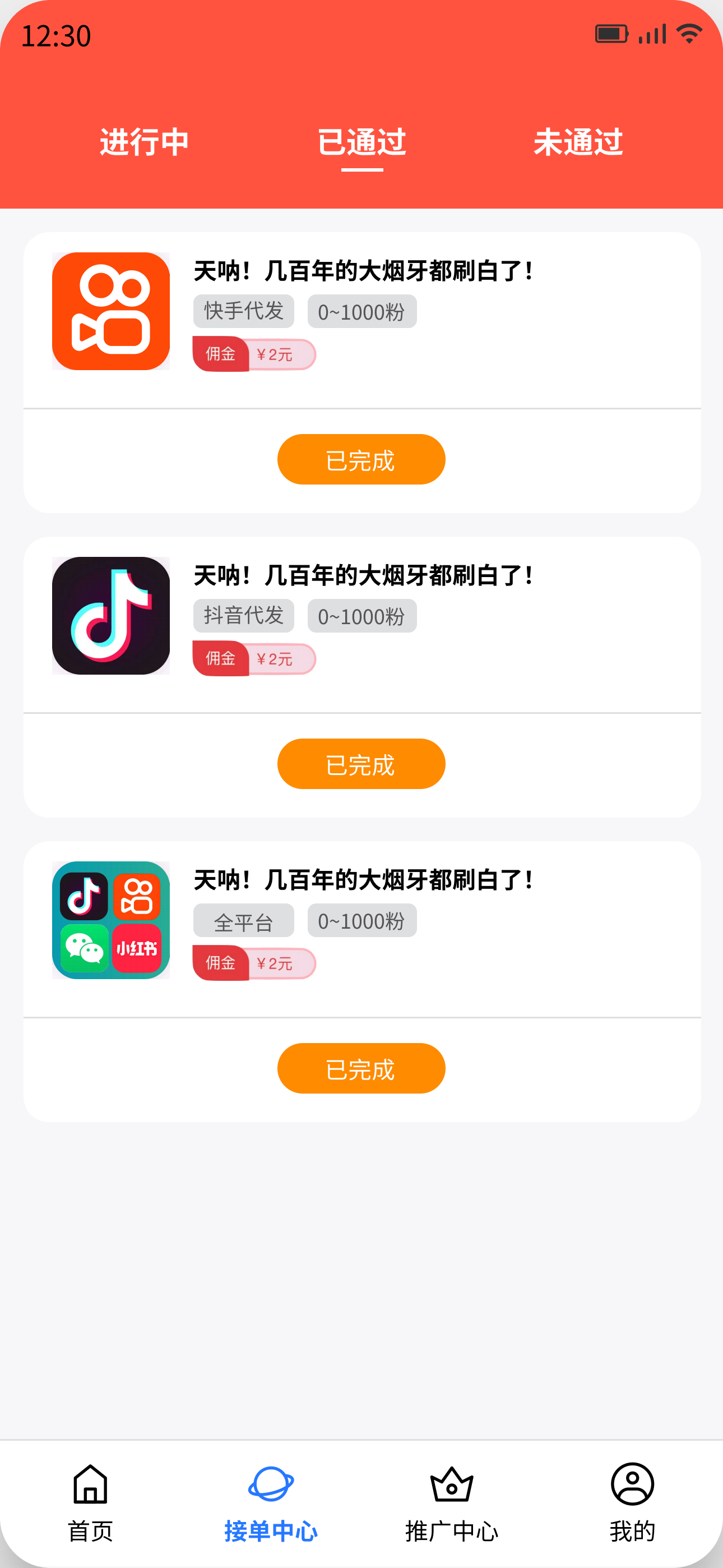Image resolution: width=723 pixels, height=1568 pixels.
Task: Click the Wi-Fi icon in the status bar
Action: point(689,35)
